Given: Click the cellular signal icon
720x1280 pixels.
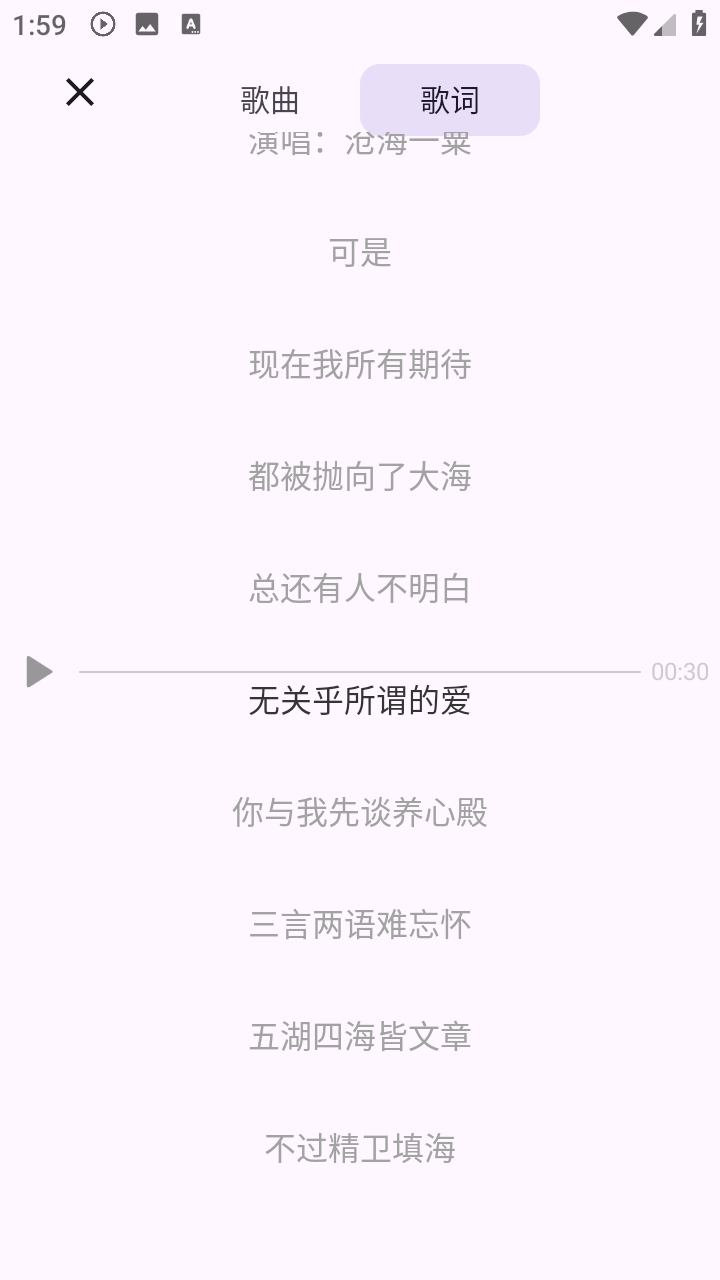Looking at the screenshot, I should 664,27.
